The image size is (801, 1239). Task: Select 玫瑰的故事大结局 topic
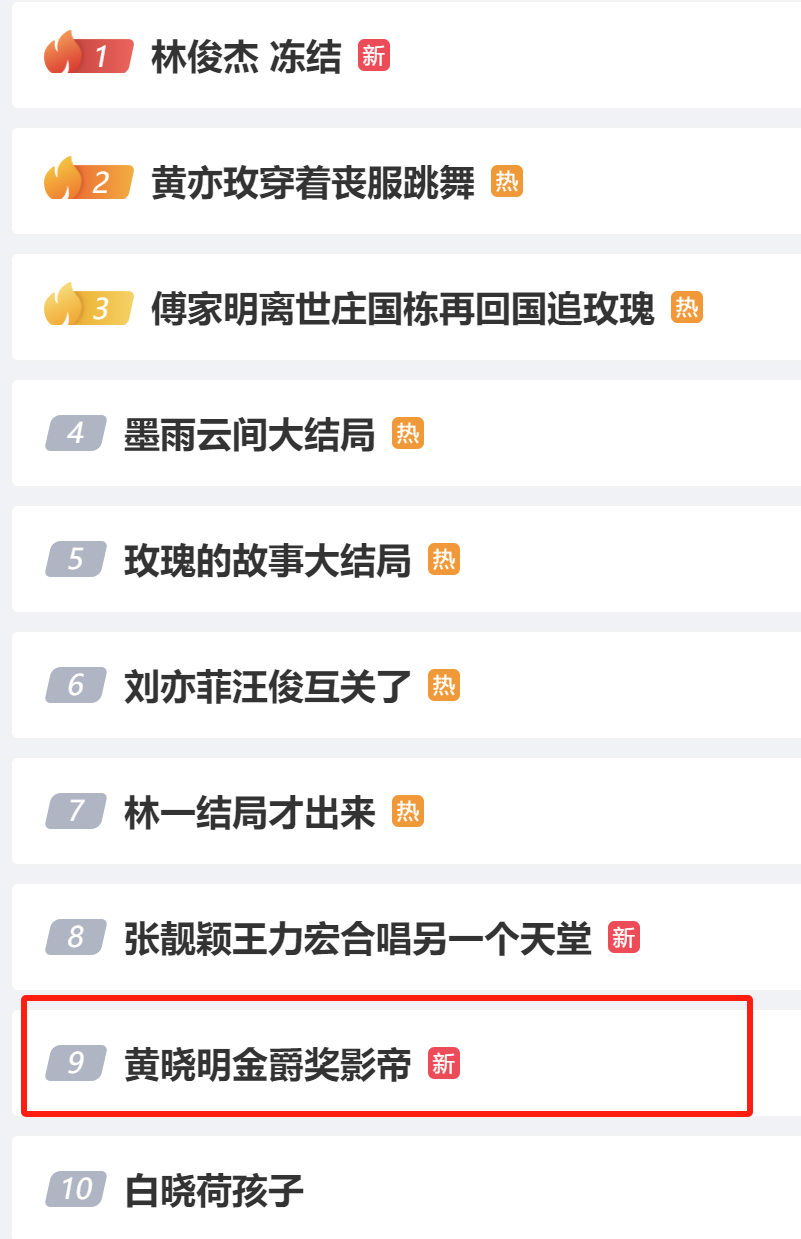(x=267, y=560)
